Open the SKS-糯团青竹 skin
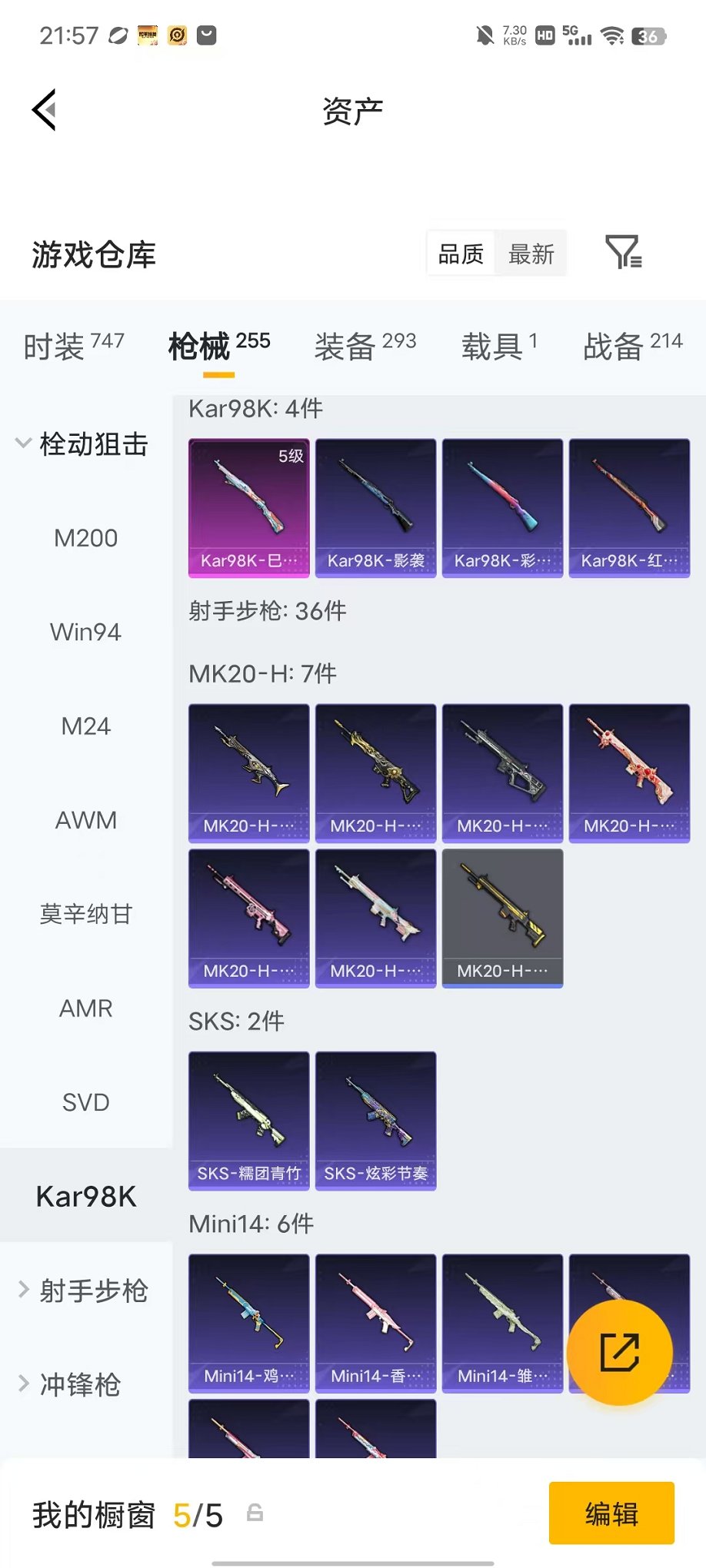706x1568 pixels. (x=249, y=1121)
